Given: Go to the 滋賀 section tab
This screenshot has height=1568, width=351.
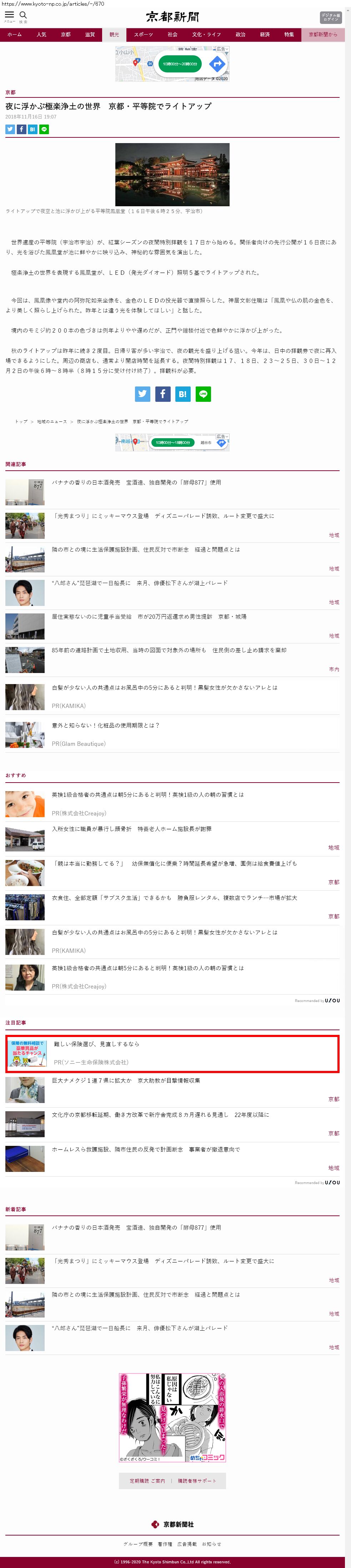Looking at the screenshot, I should pos(90,35).
